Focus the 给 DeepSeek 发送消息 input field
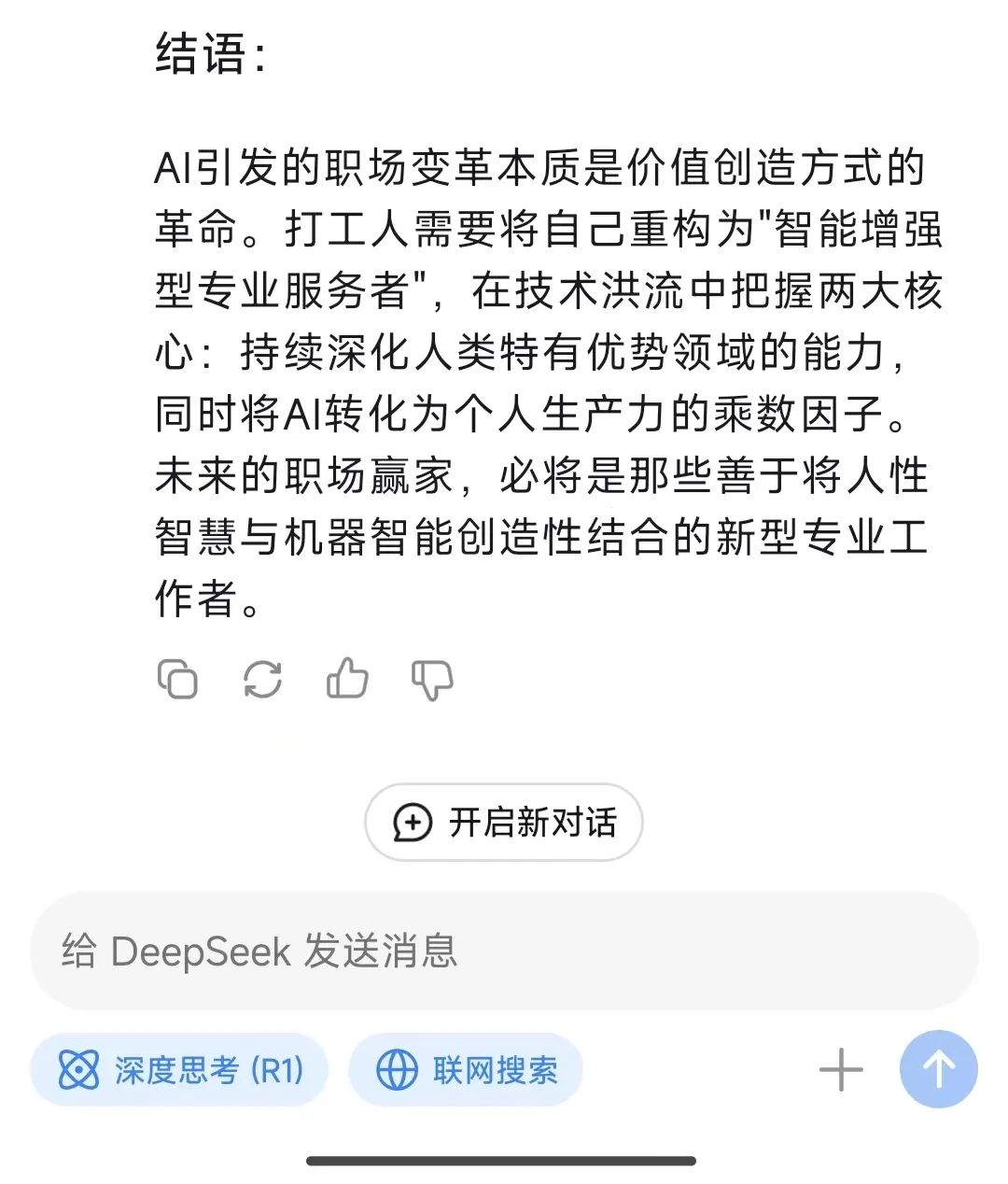The height and width of the screenshot is (1184, 1008). pos(504,951)
